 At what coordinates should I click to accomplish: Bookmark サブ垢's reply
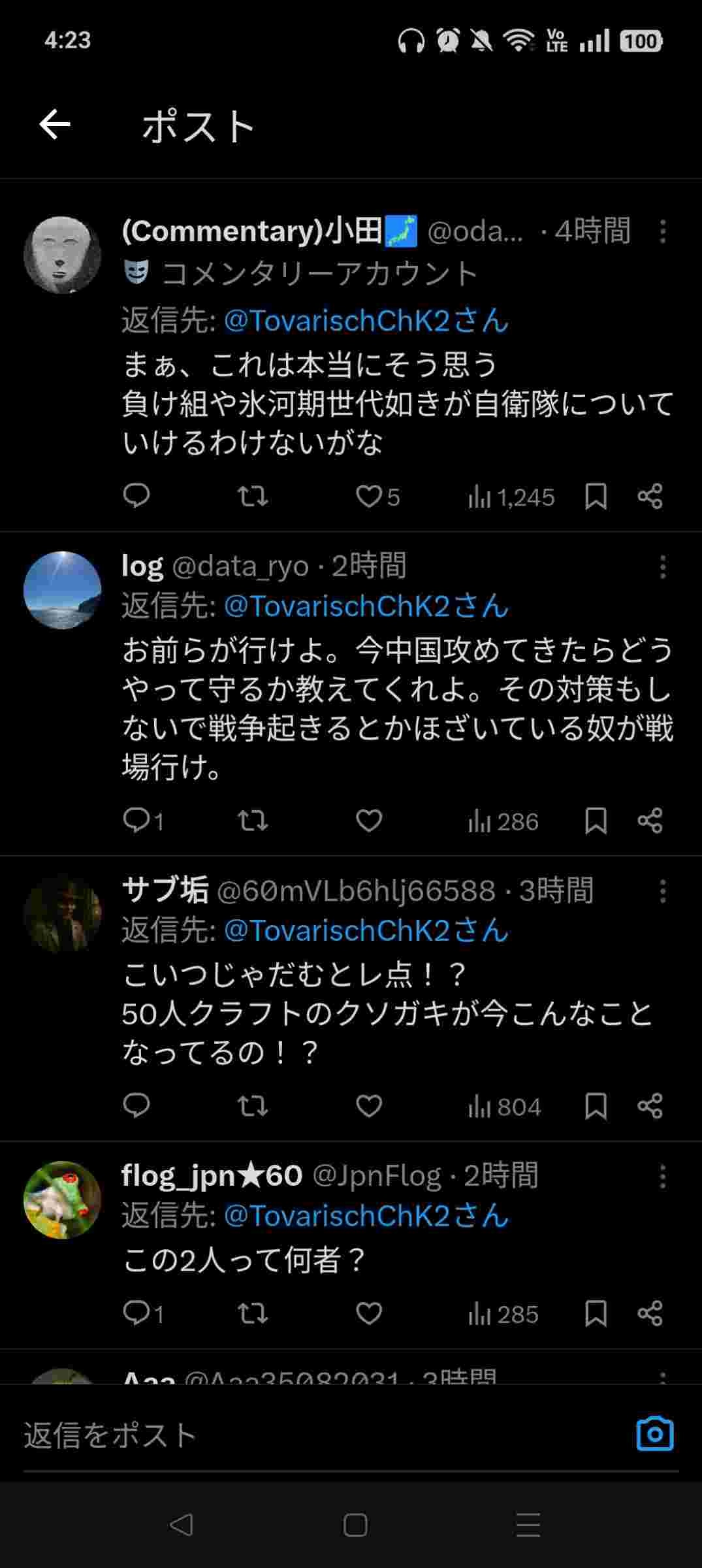tap(596, 1106)
